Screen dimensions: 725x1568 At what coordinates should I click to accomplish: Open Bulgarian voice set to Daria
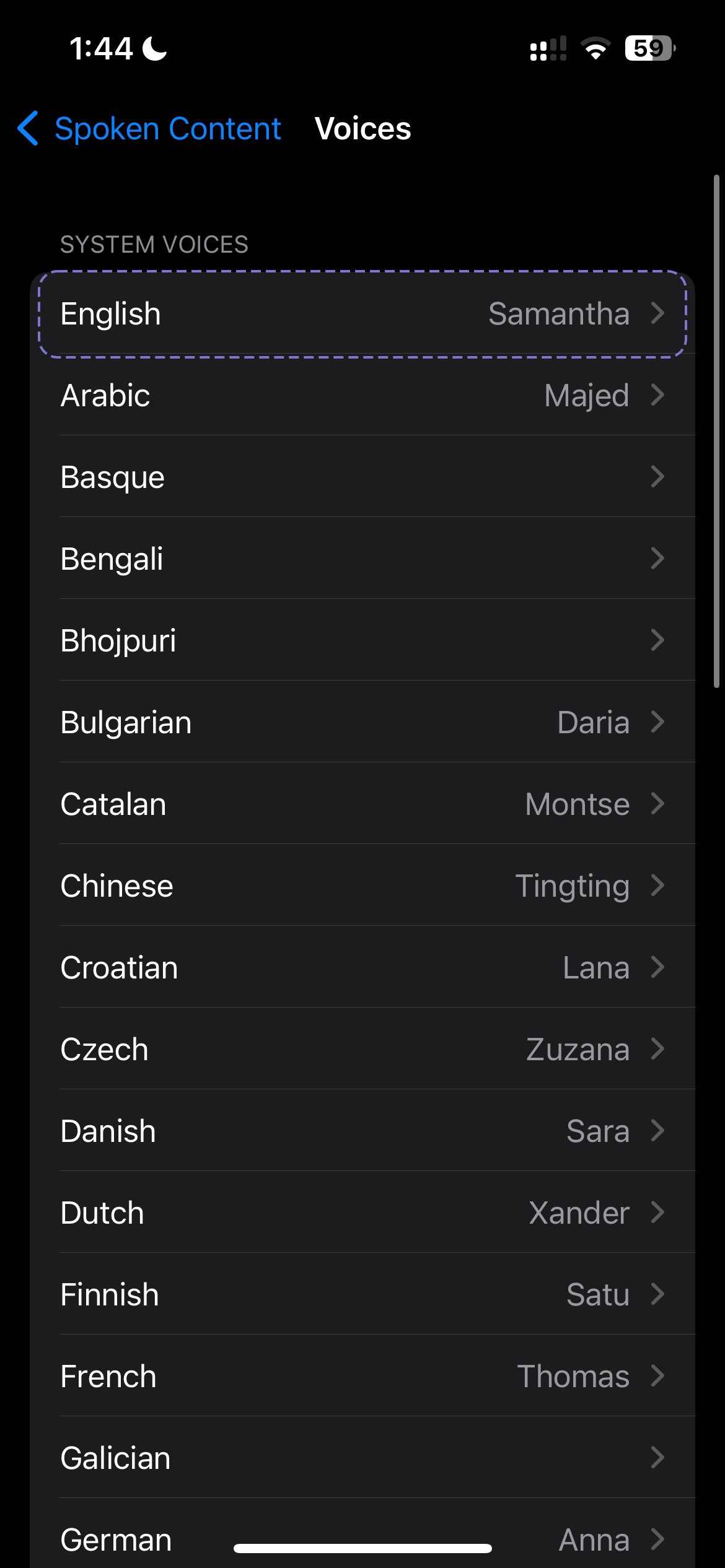point(362,722)
